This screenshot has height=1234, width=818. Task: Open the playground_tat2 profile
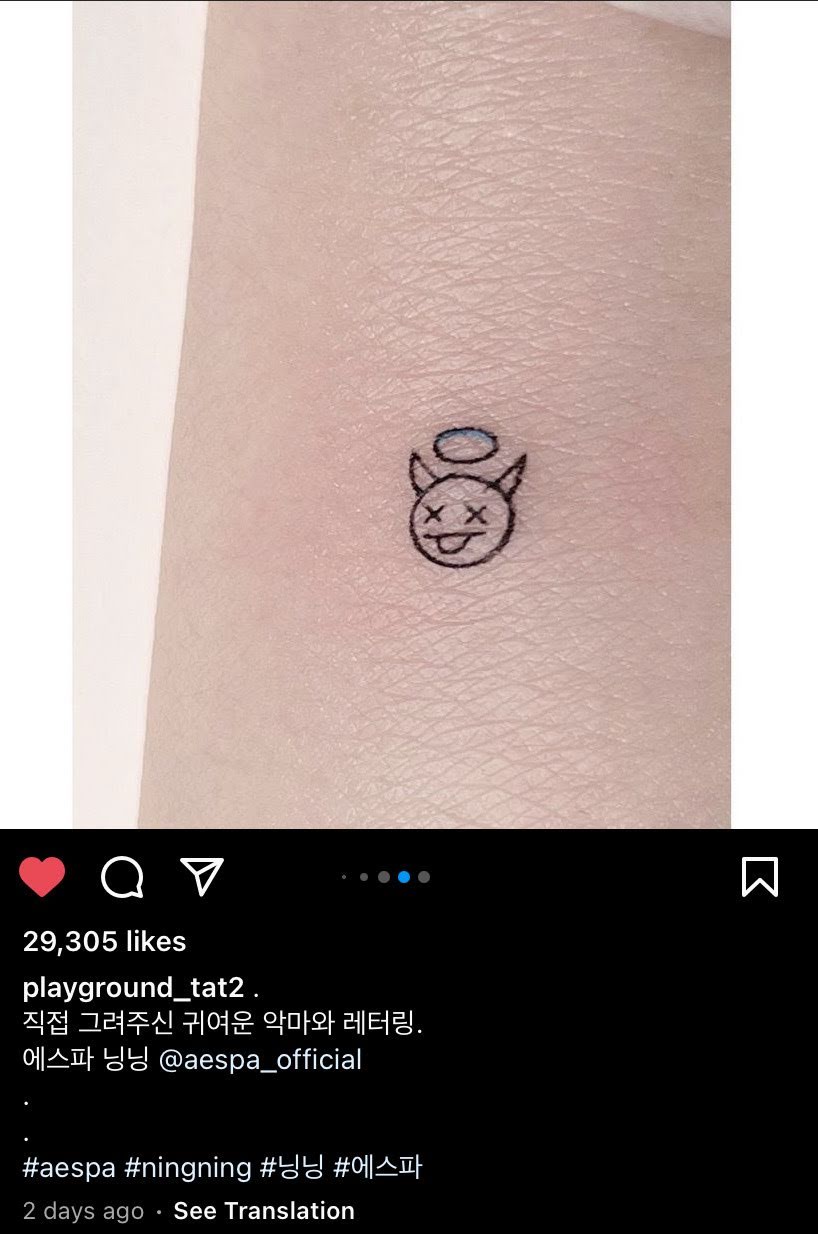[x=133, y=988]
